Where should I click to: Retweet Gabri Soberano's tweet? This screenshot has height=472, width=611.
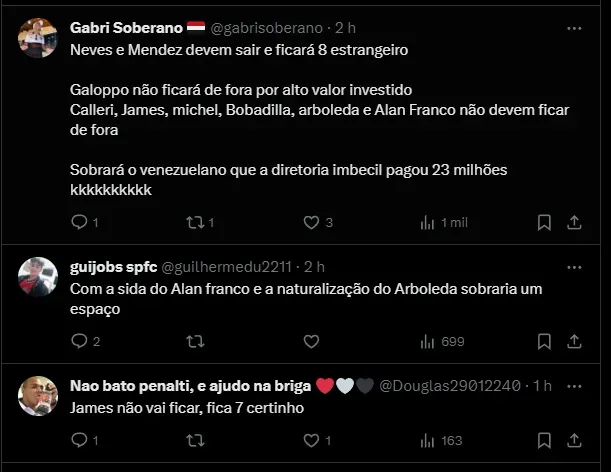pos(195,222)
